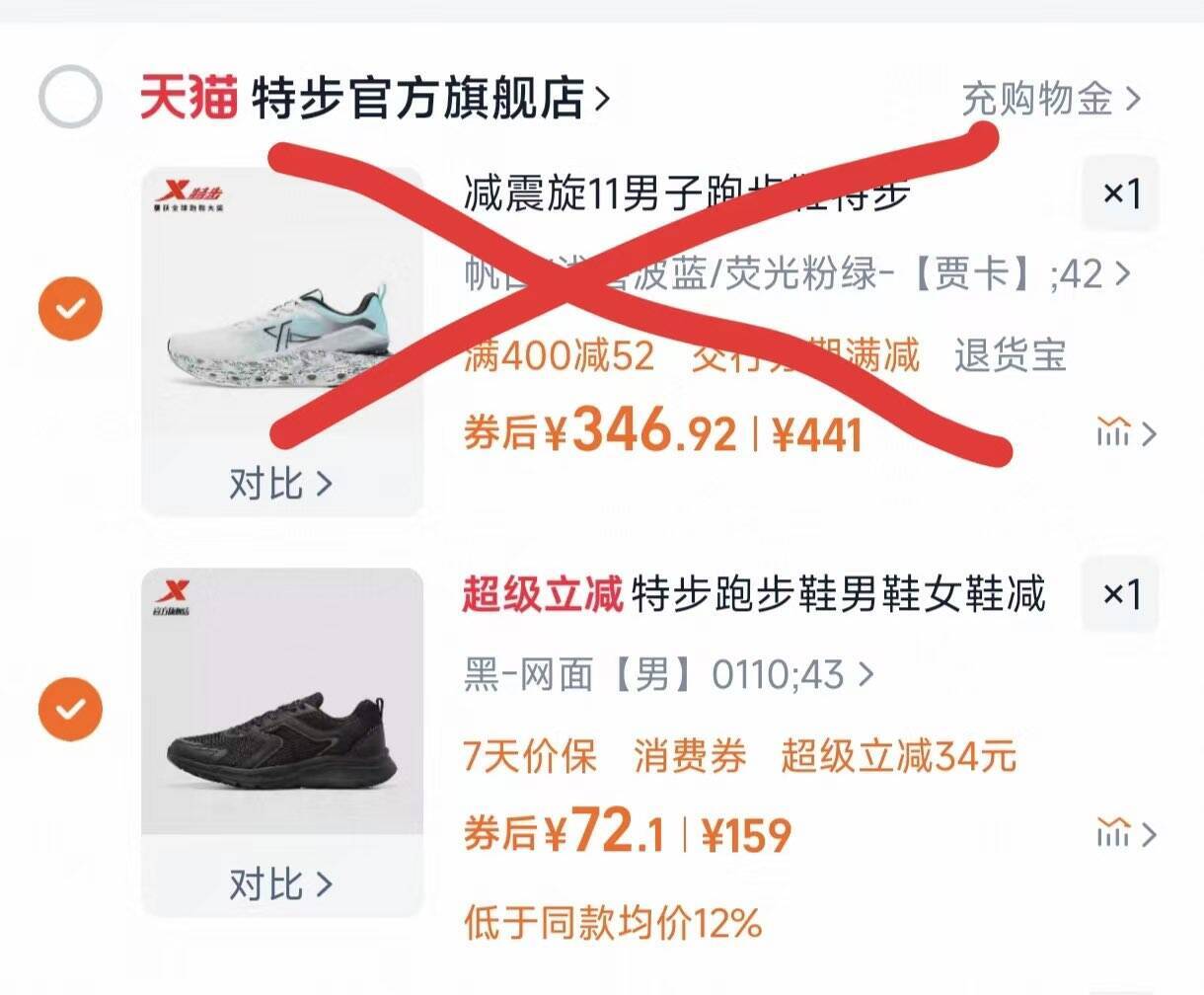Show price trend for the ¥346.92 shoe
The image size is (1204, 995).
coord(1124,432)
